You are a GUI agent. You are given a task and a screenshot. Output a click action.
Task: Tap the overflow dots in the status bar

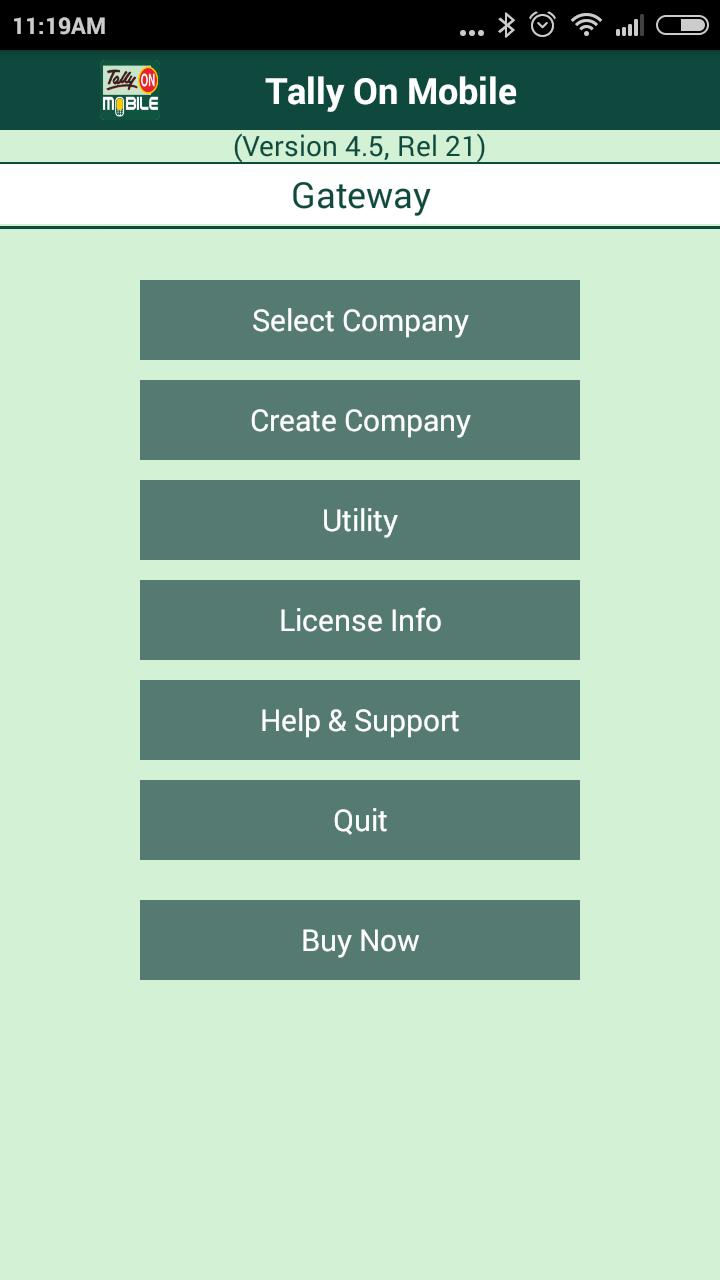pyautogui.click(x=470, y=29)
